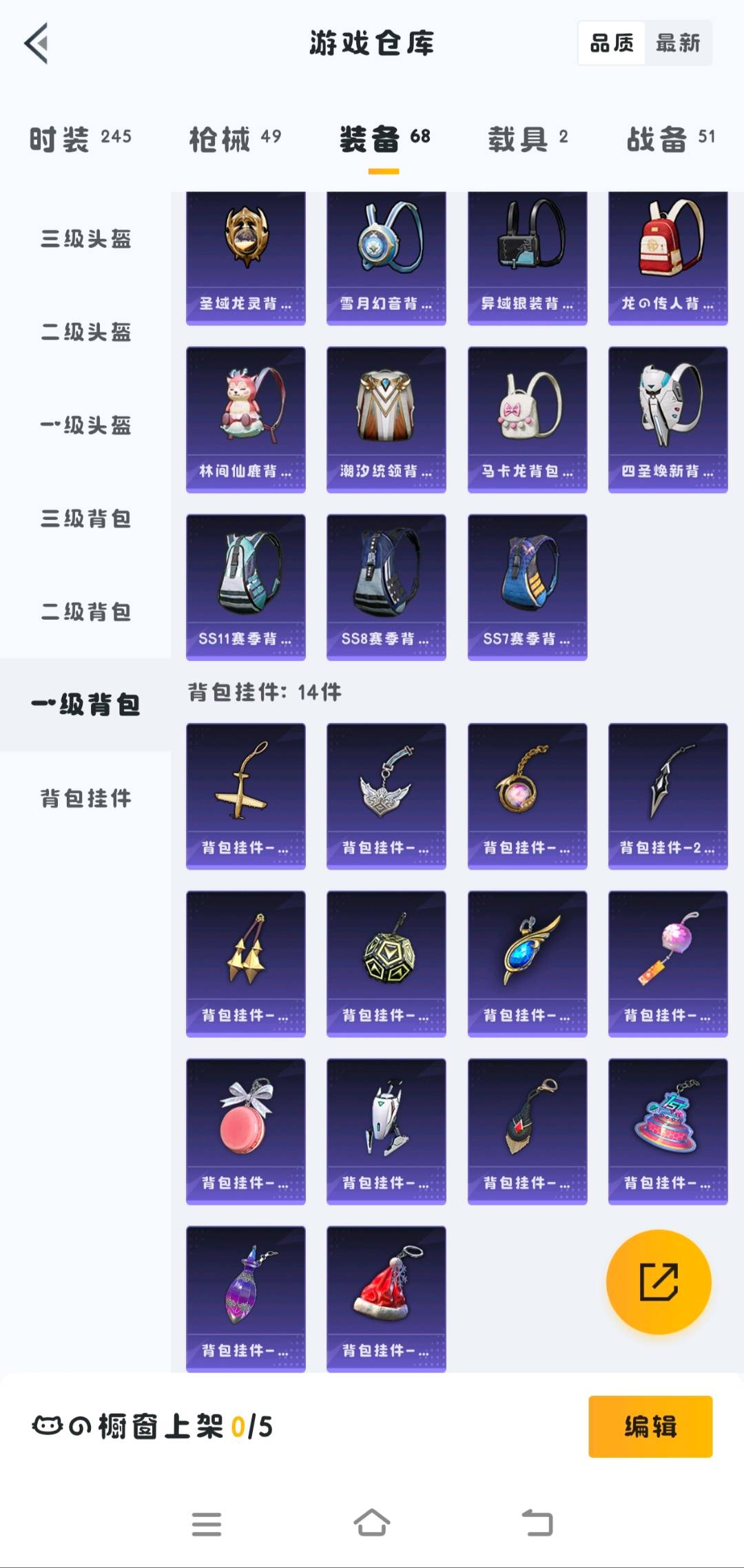Screen dimensions: 744x1568
Task: Go back using the top-left arrow
Action: click(37, 43)
